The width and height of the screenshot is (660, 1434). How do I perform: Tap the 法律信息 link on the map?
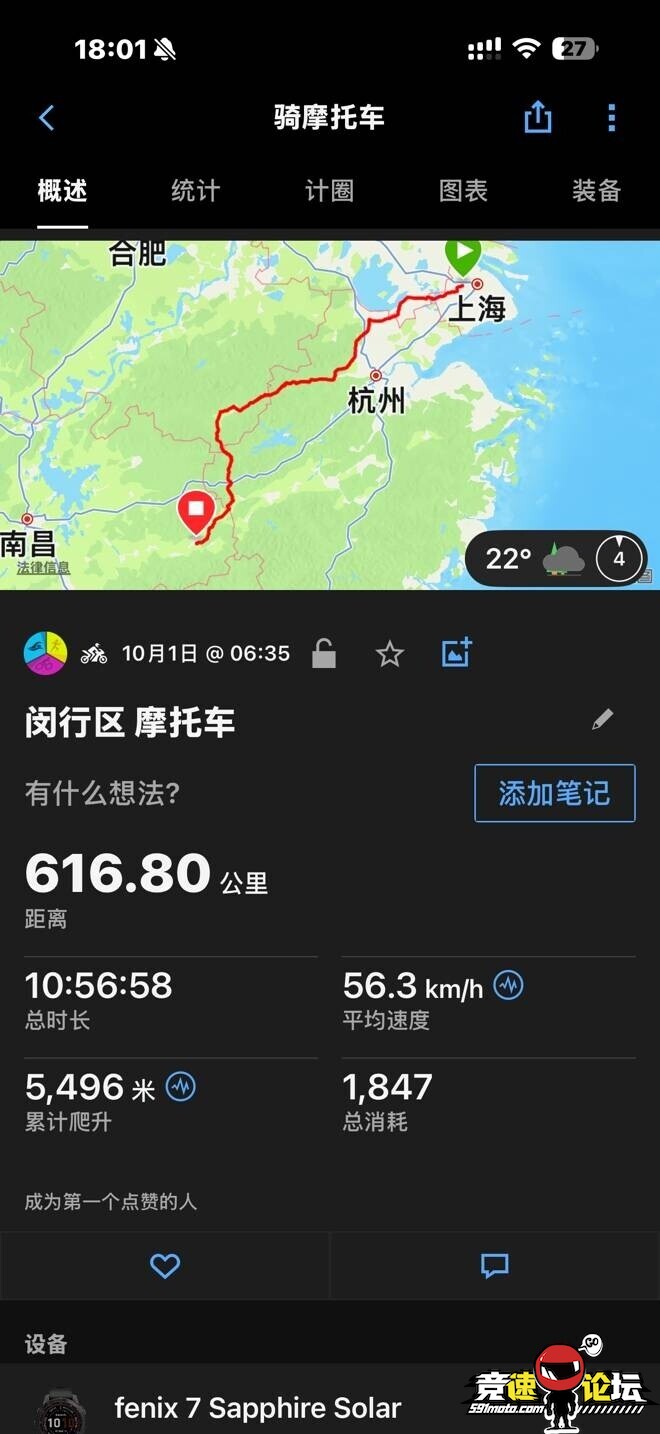(43, 568)
